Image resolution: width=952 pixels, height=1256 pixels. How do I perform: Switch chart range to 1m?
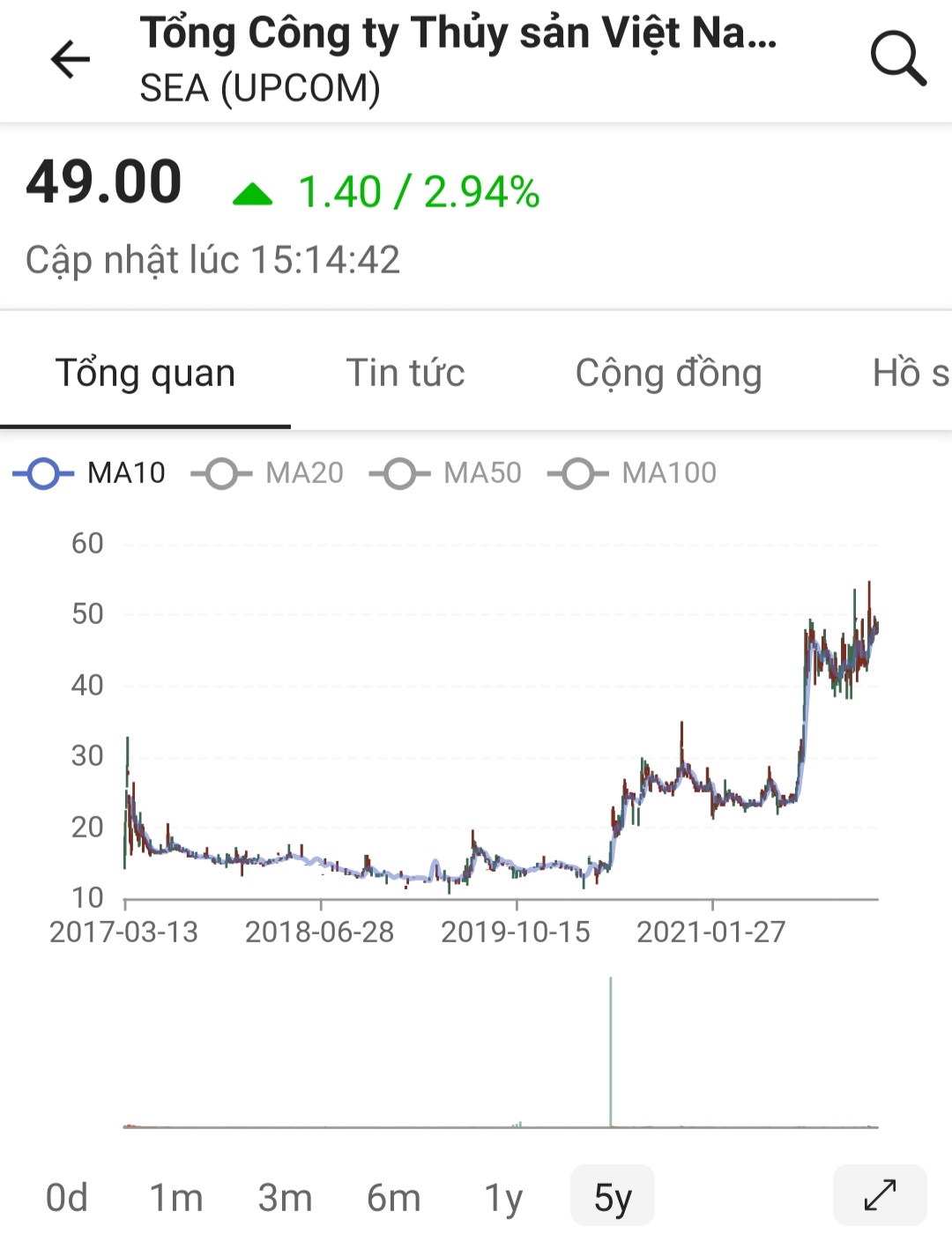[x=176, y=1197]
